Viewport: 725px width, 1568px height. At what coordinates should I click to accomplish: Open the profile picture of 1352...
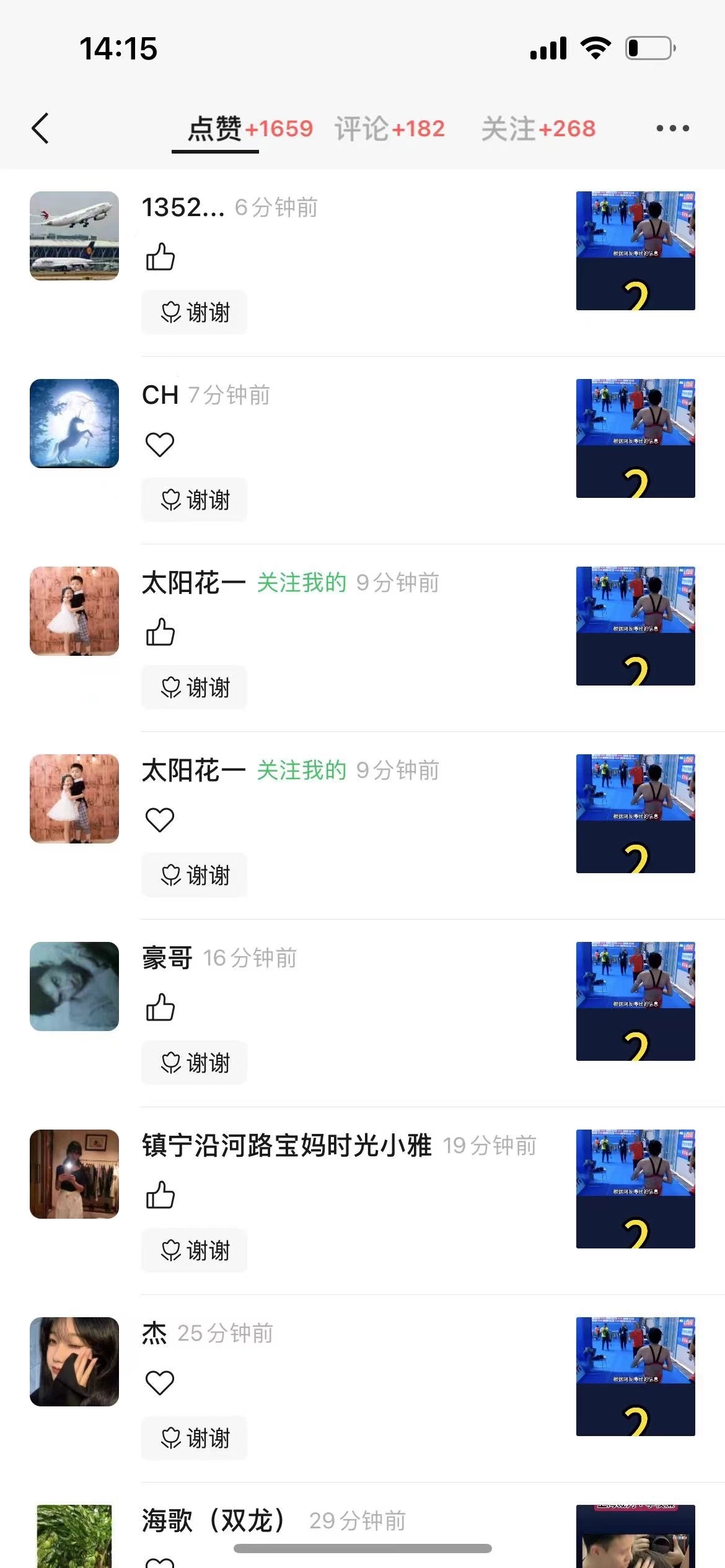(74, 236)
